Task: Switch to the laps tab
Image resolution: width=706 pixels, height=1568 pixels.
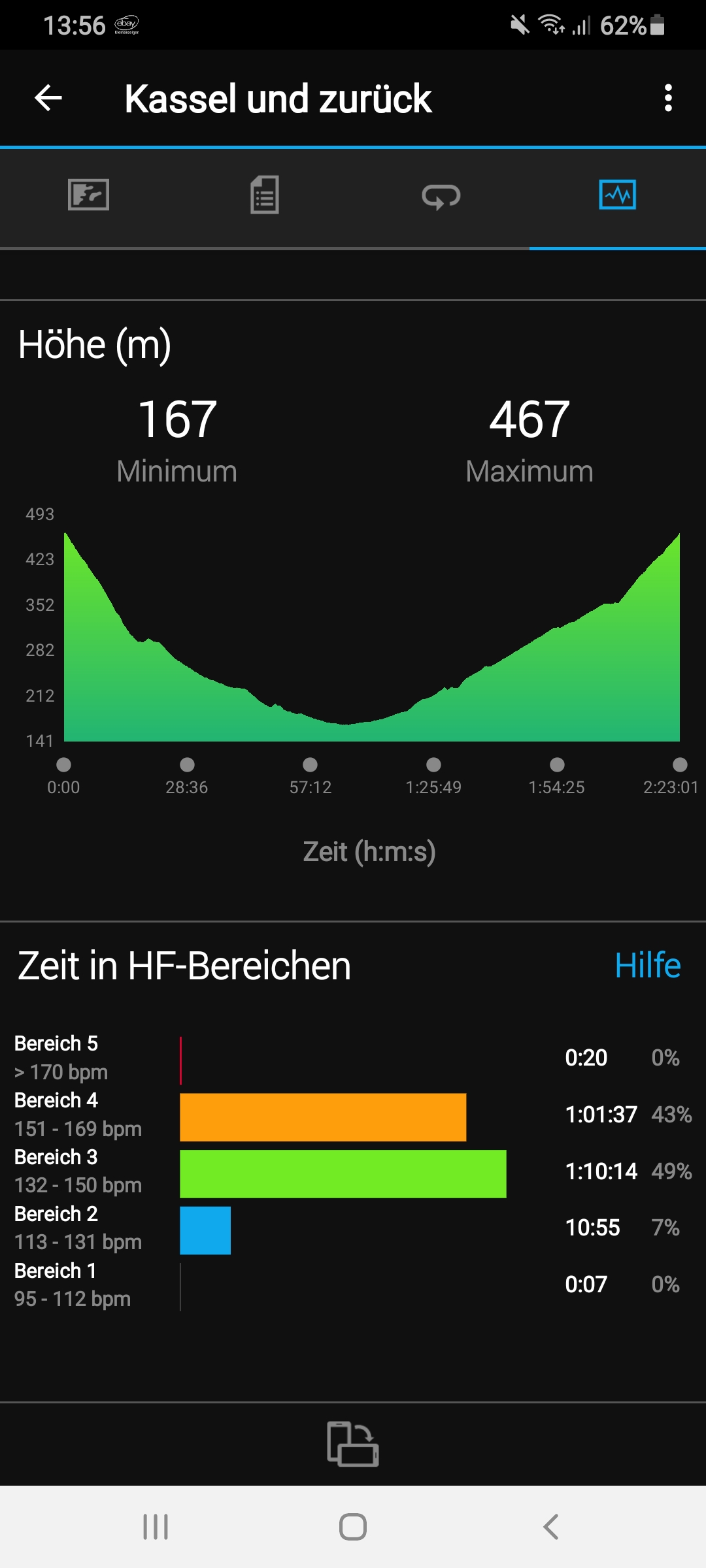Action: pyautogui.click(x=441, y=195)
